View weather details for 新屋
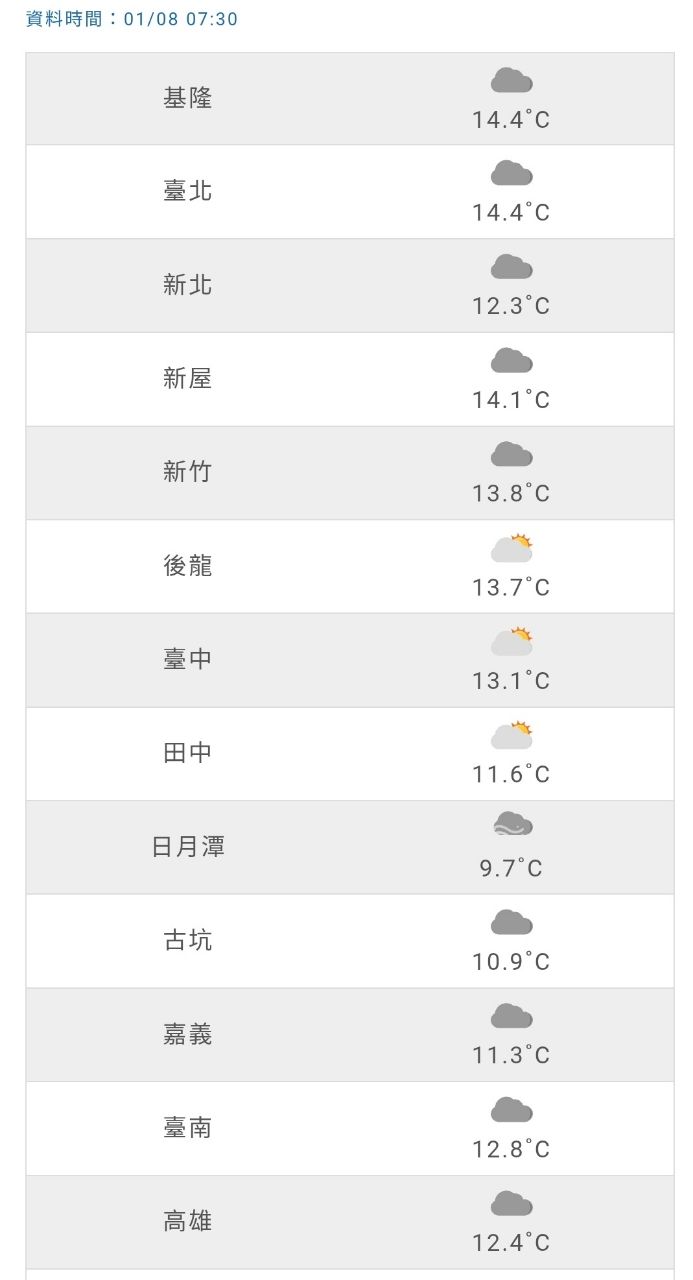Viewport: 693px width, 1280px height. (x=350, y=380)
